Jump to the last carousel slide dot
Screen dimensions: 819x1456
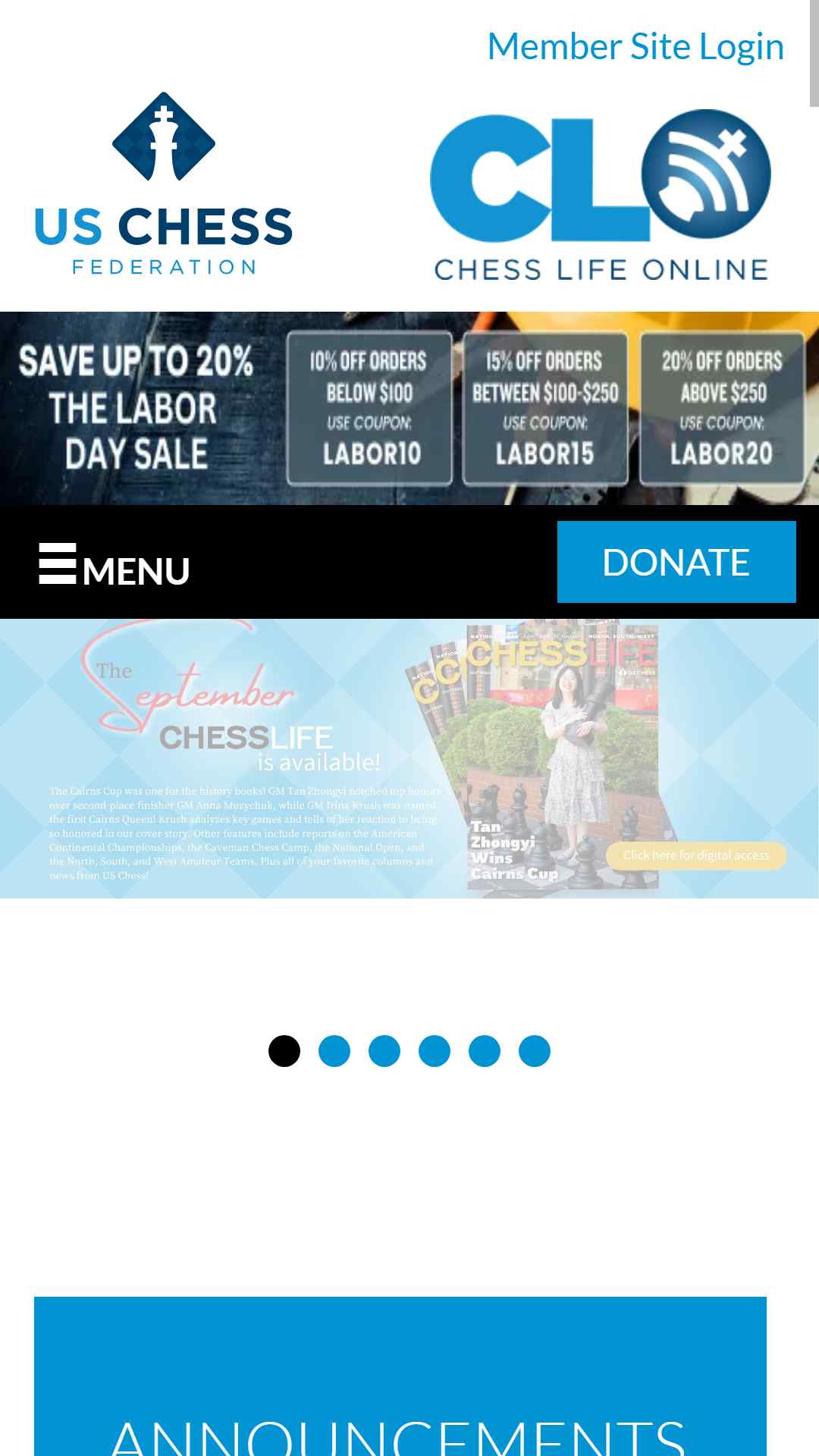coord(535,1051)
